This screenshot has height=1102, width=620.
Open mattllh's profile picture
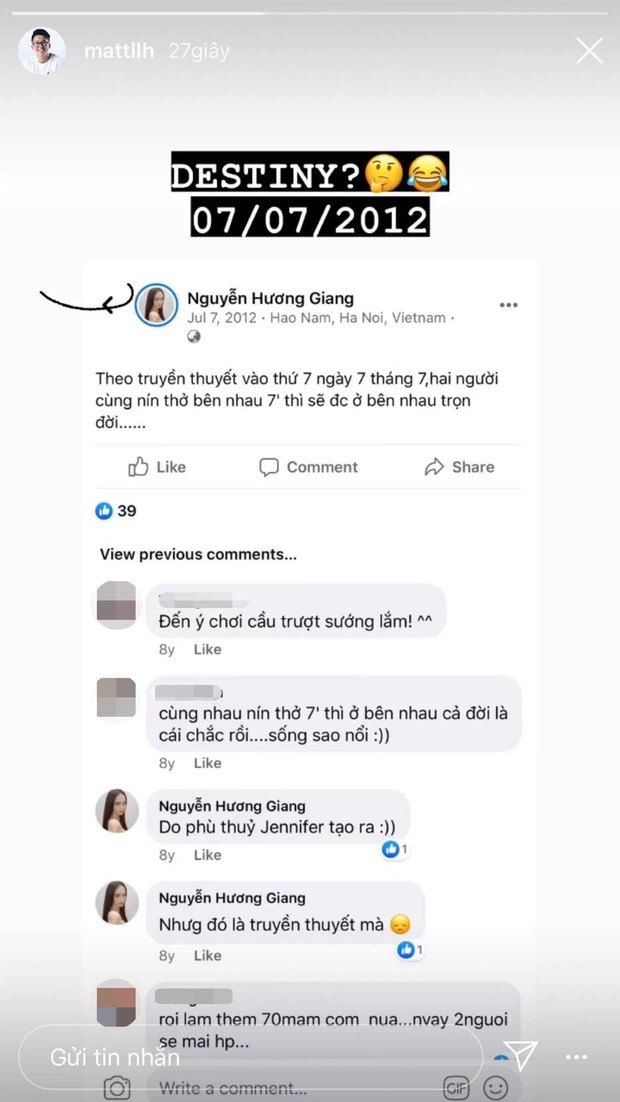[x=41, y=51]
